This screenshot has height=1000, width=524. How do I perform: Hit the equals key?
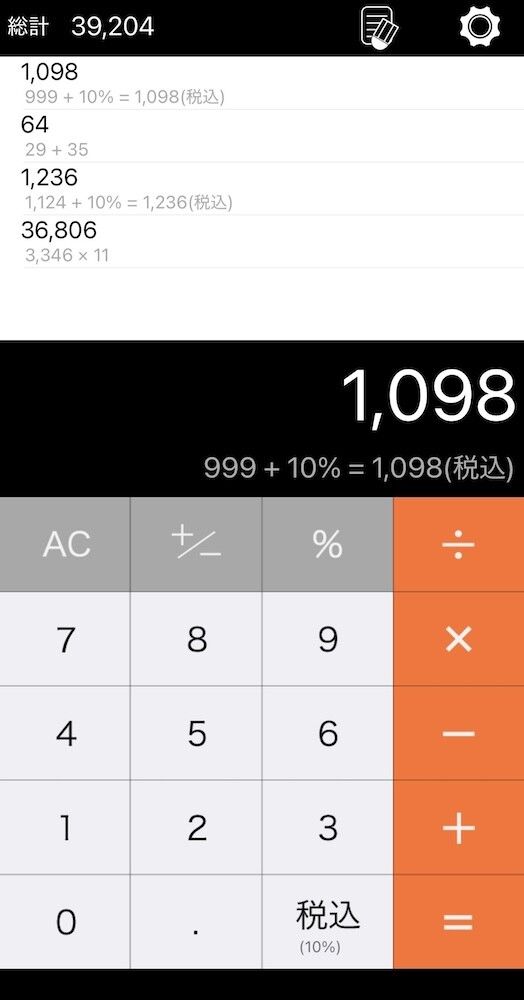tap(459, 922)
